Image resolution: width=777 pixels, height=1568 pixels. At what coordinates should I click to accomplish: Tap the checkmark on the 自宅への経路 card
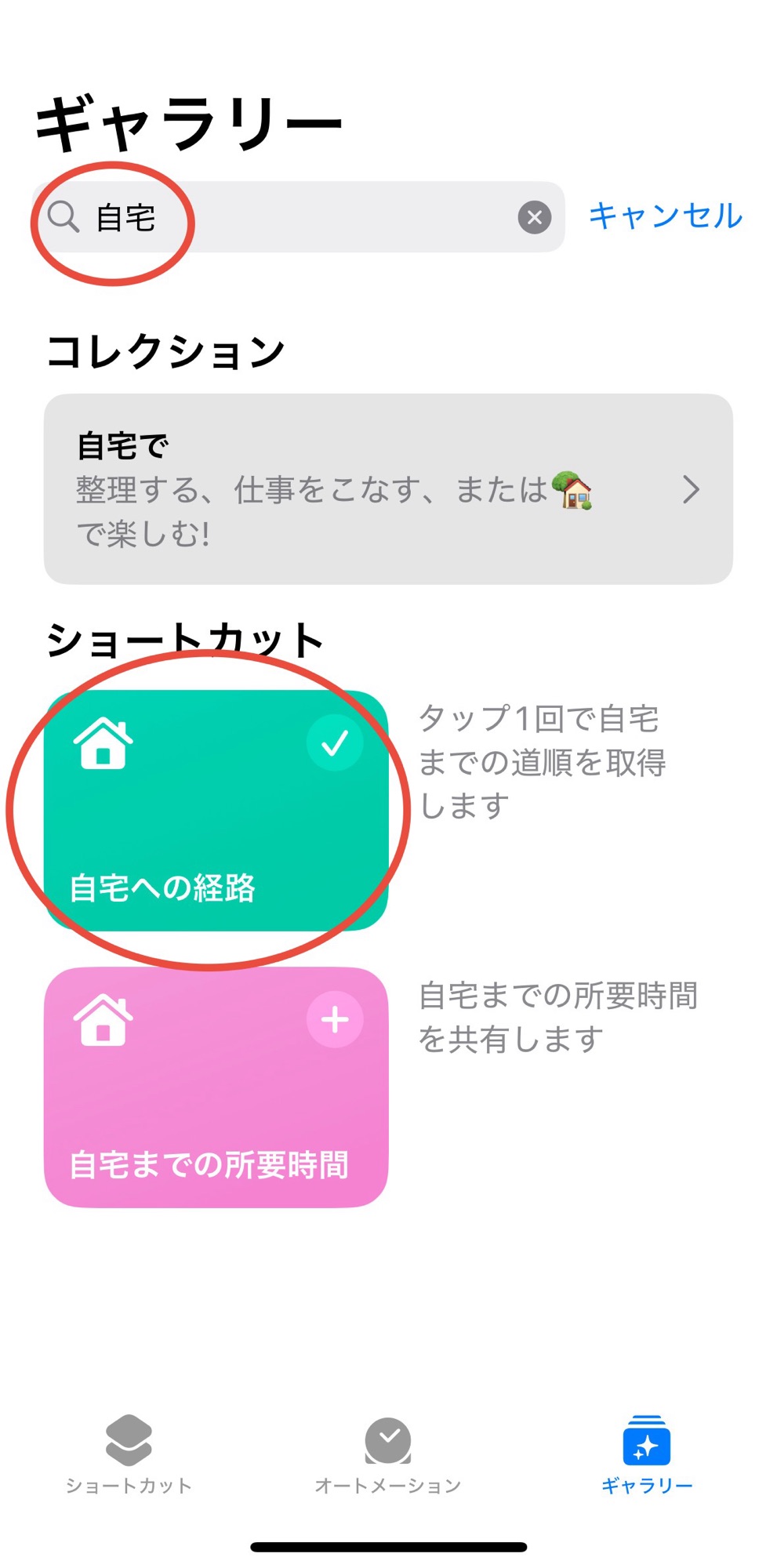point(335,742)
